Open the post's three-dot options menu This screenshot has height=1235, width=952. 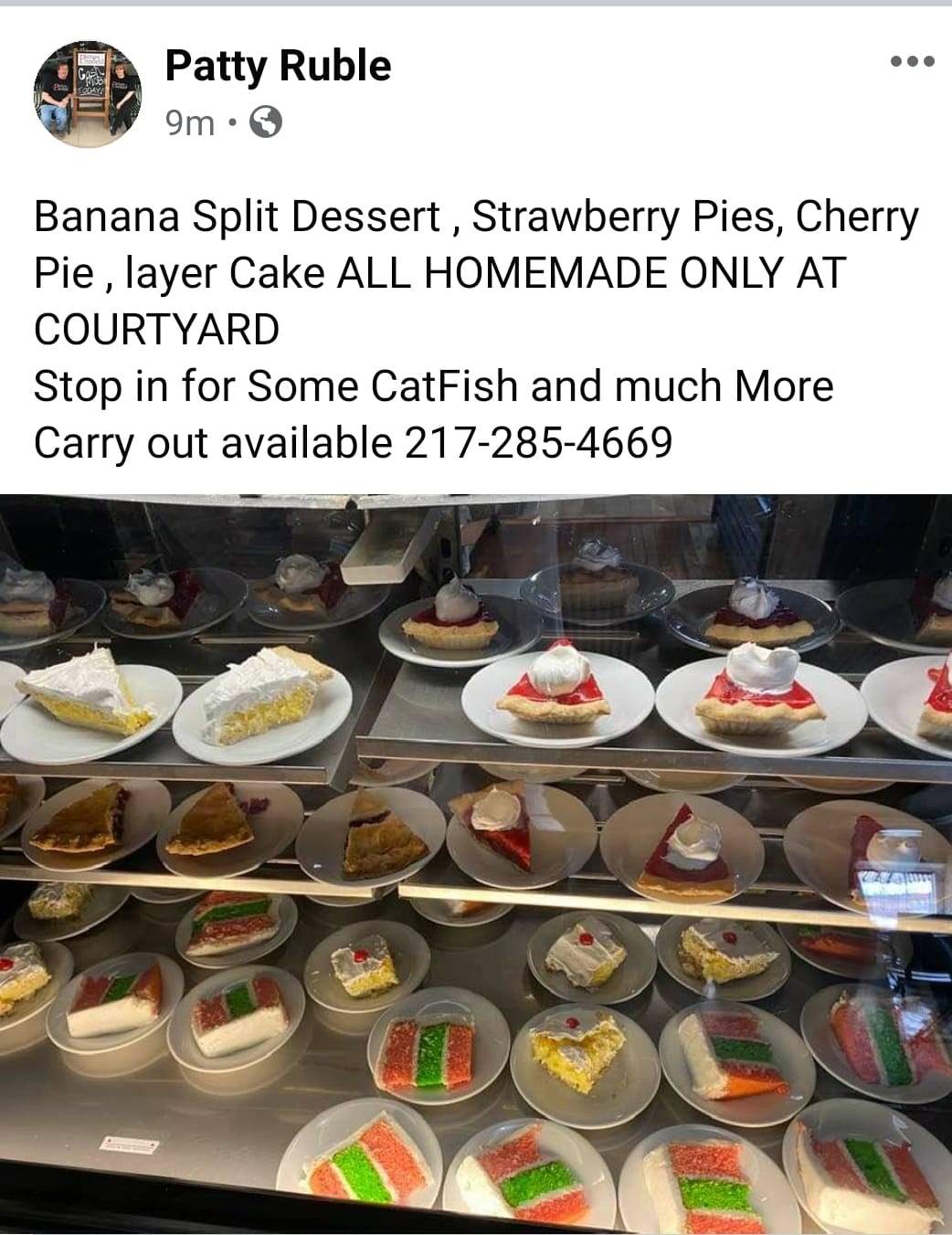click(x=912, y=62)
